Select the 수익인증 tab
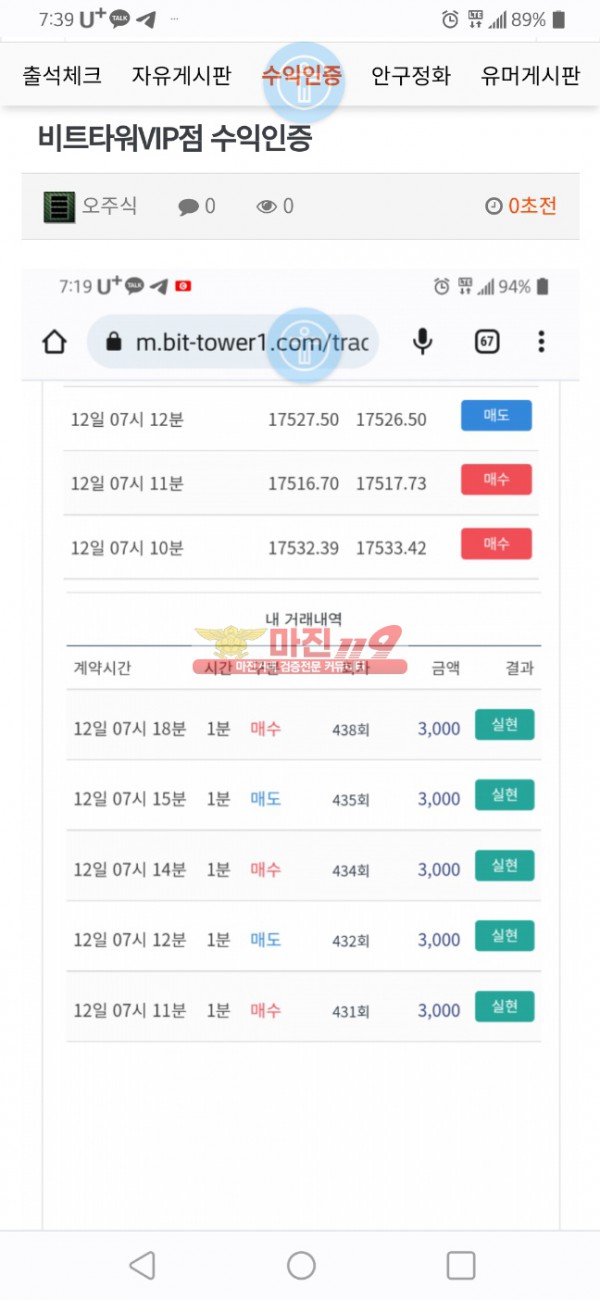Viewport: 600px width, 1300px height. click(x=302, y=76)
